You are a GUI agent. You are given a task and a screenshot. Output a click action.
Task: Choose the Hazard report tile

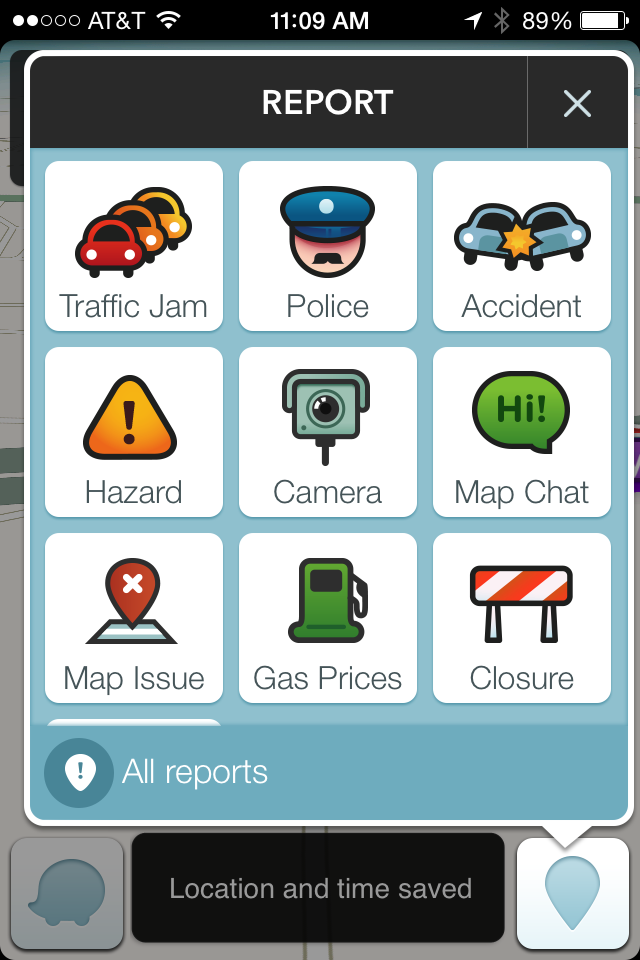(x=134, y=432)
